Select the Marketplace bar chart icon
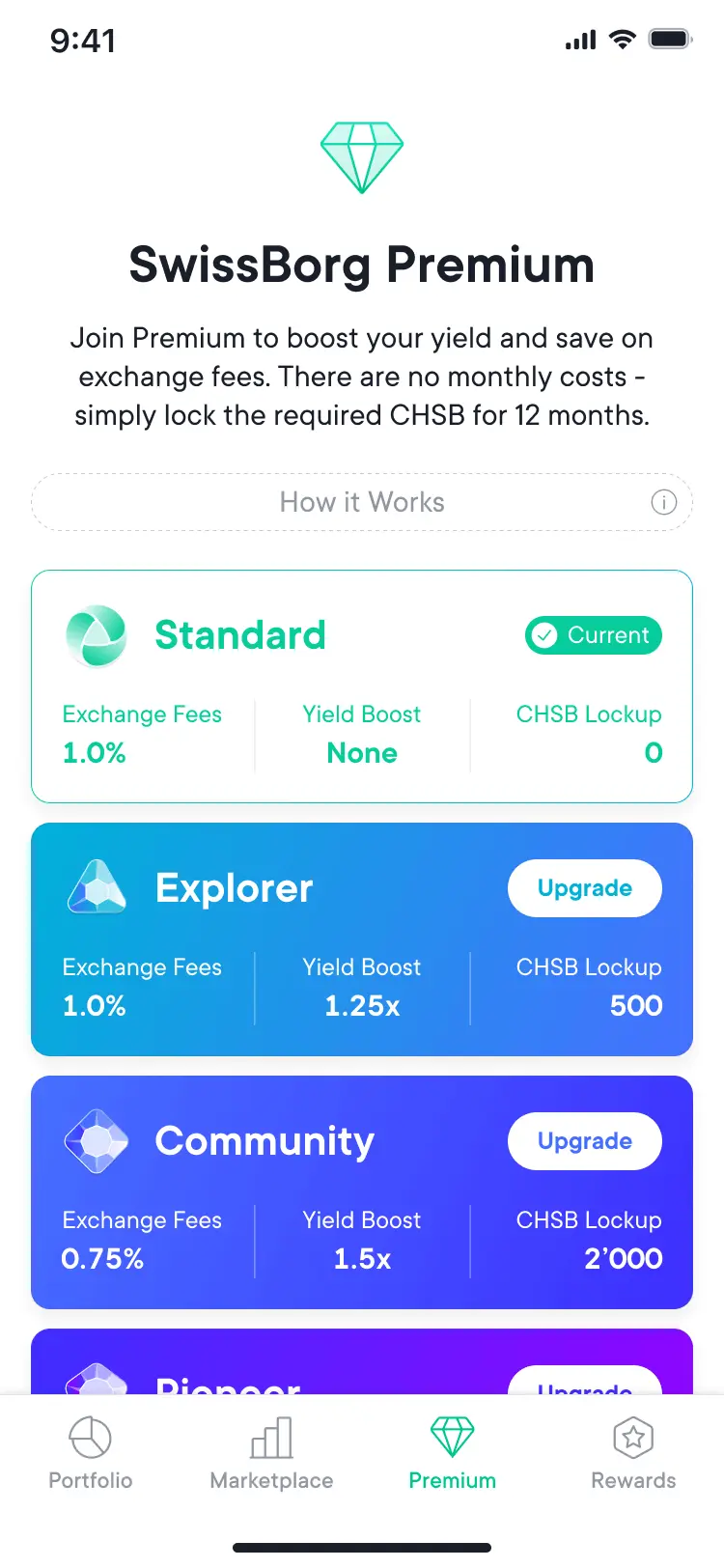Image resolution: width=724 pixels, height=1568 pixels. (270, 1437)
